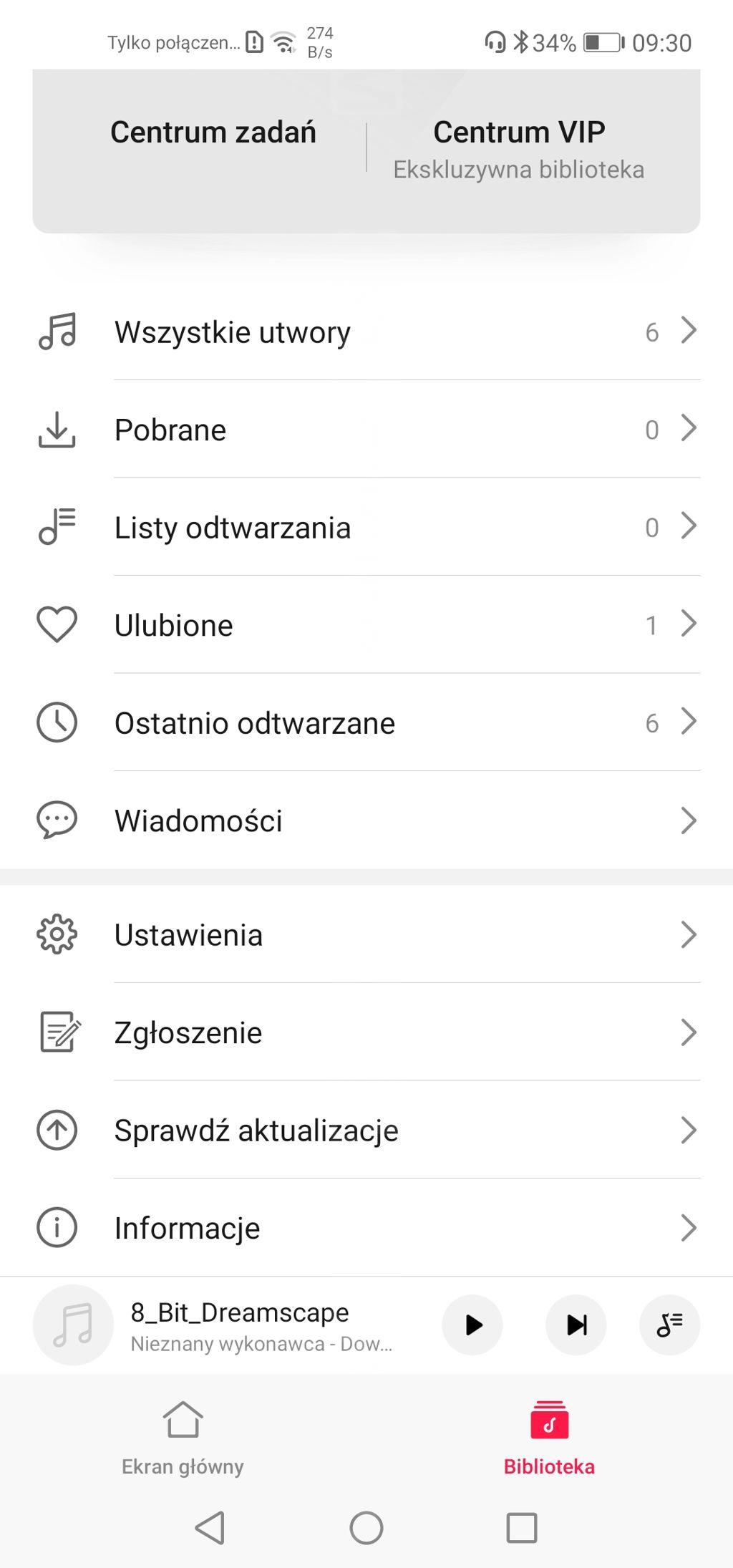Open Ustawienia settings
Viewport: 733px width, 1568px height.
click(x=366, y=935)
